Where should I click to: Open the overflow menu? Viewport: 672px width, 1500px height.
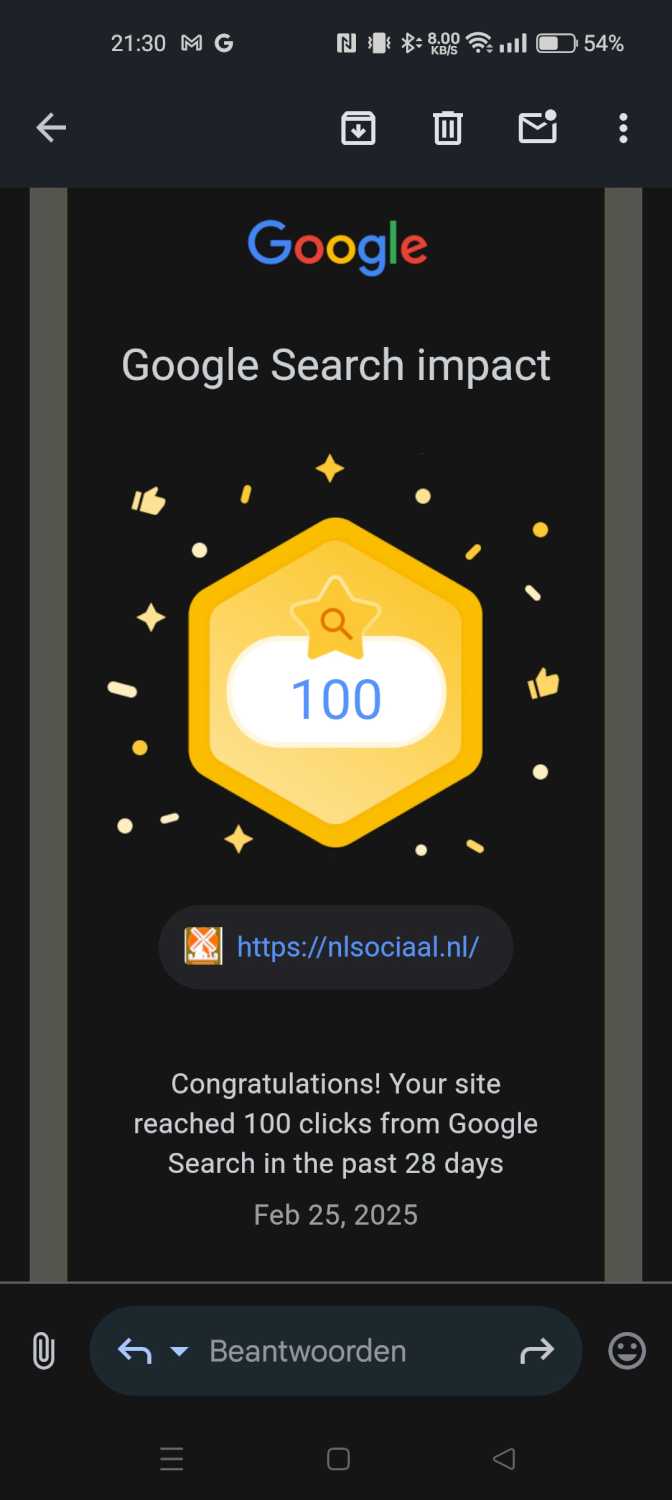[623, 128]
